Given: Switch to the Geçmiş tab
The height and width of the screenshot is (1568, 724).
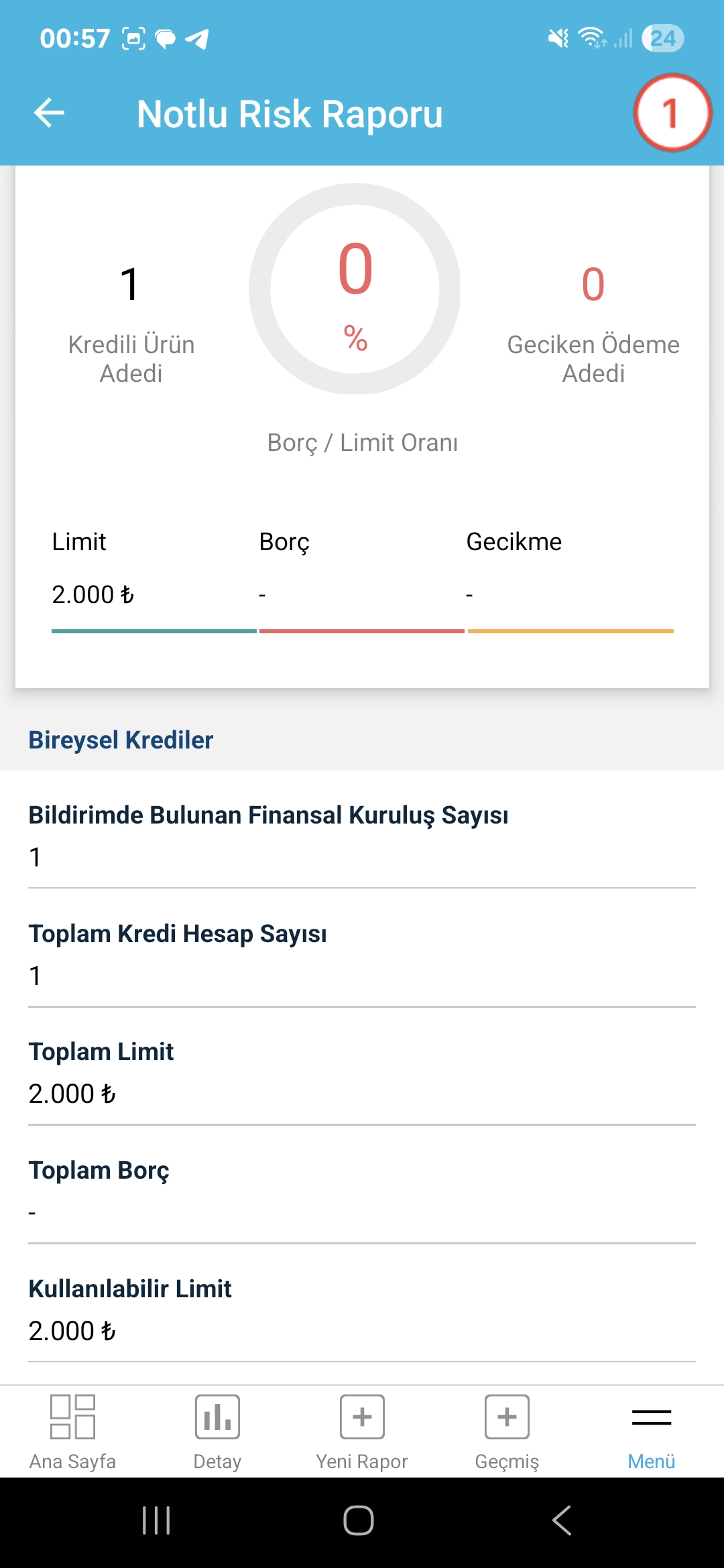Looking at the screenshot, I should point(507,1432).
